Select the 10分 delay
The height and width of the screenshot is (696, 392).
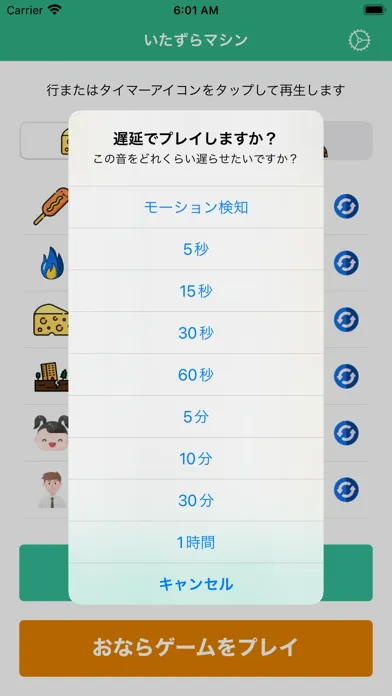pyautogui.click(x=196, y=459)
